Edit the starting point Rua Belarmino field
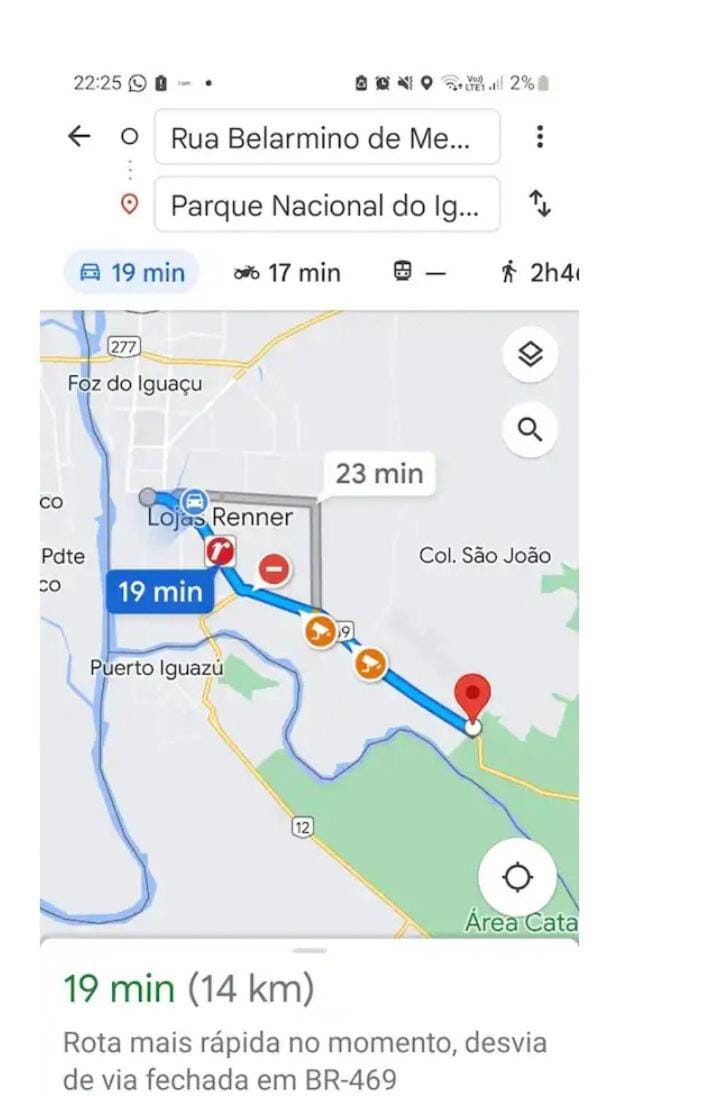 click(x=327, y=137)
